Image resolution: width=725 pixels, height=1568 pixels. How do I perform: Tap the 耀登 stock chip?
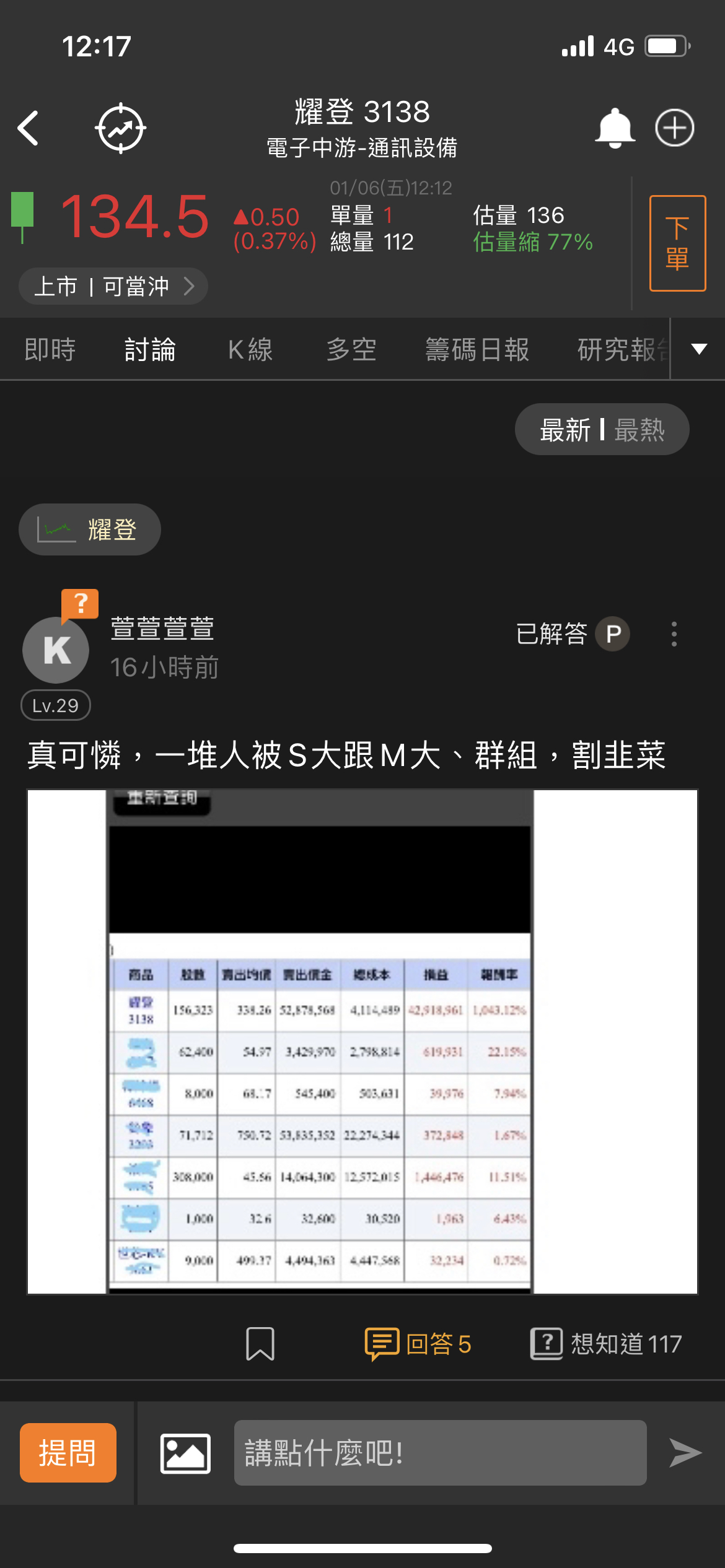[x=90, y=529]
